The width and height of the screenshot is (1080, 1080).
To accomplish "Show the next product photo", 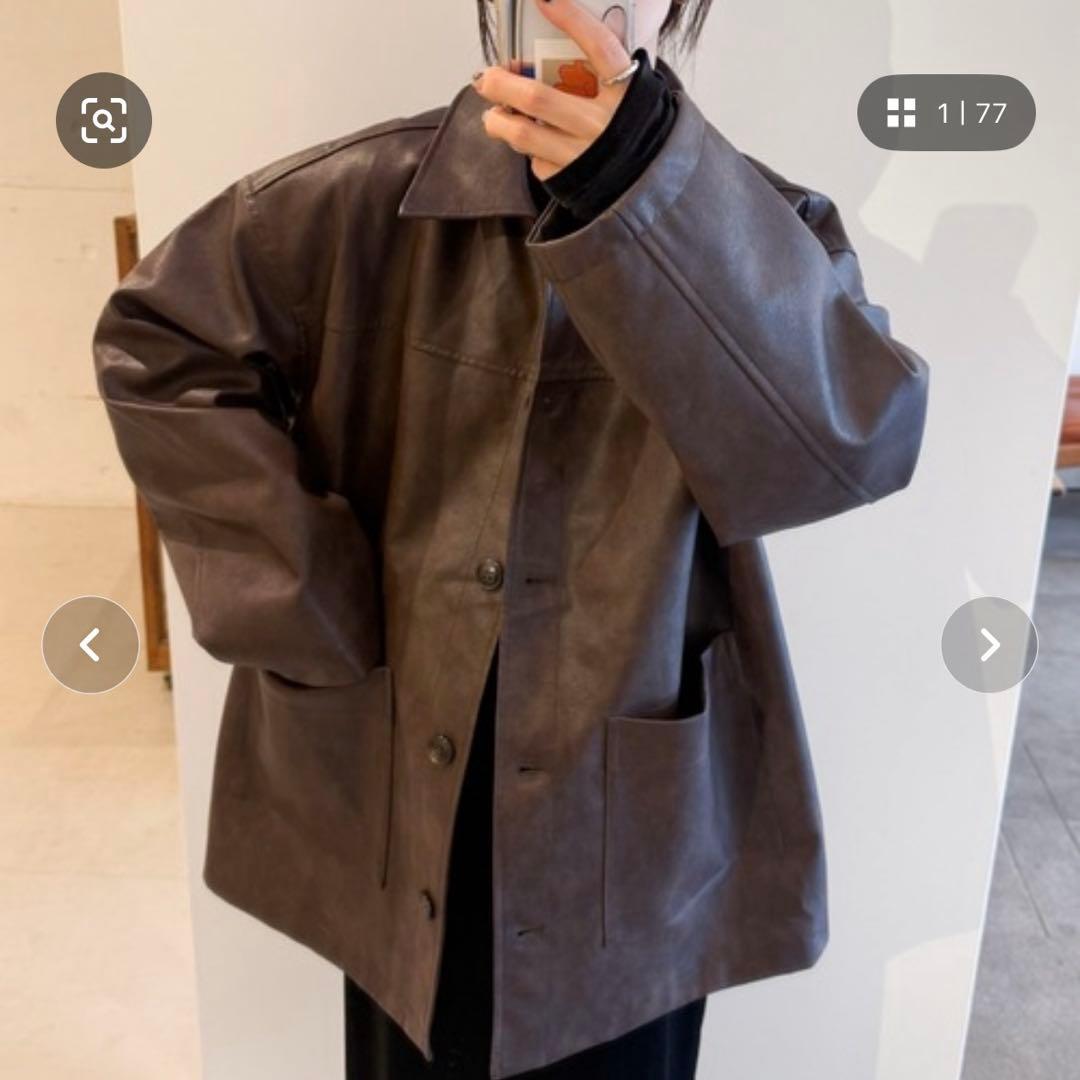I will tap(989, 645).
